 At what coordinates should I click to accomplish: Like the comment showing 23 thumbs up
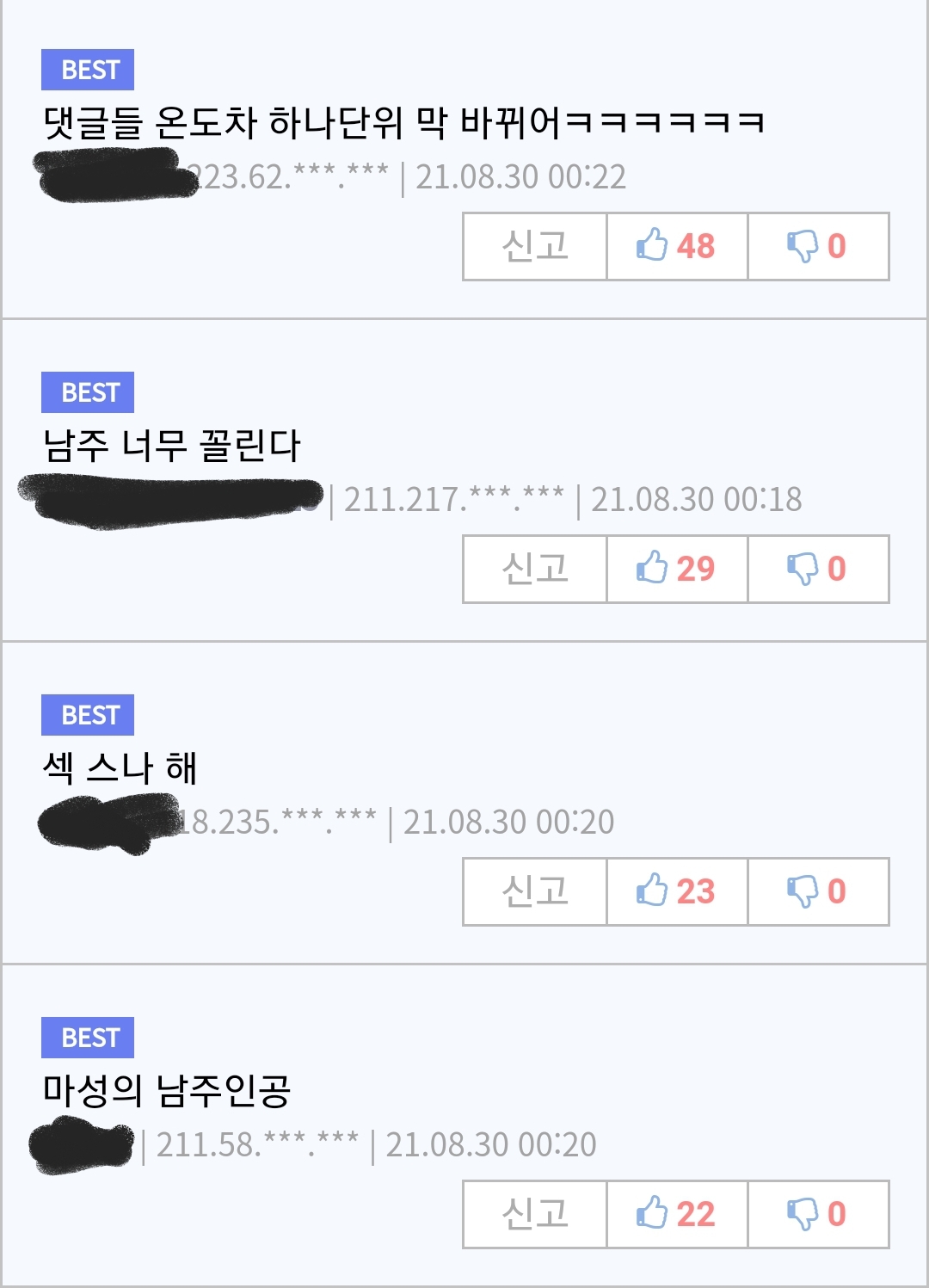click(676, 891)
